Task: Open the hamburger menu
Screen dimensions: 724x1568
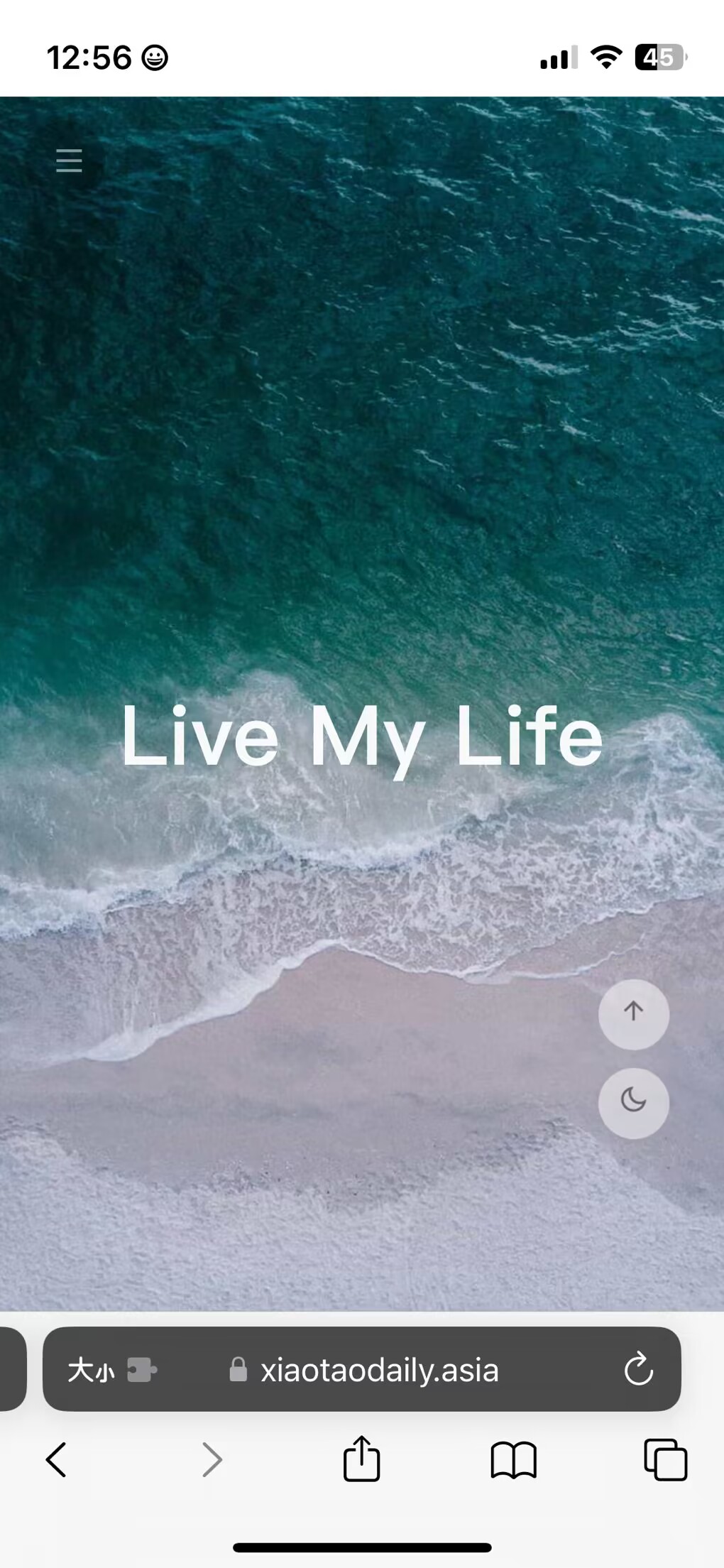Action: click(69, 160)
